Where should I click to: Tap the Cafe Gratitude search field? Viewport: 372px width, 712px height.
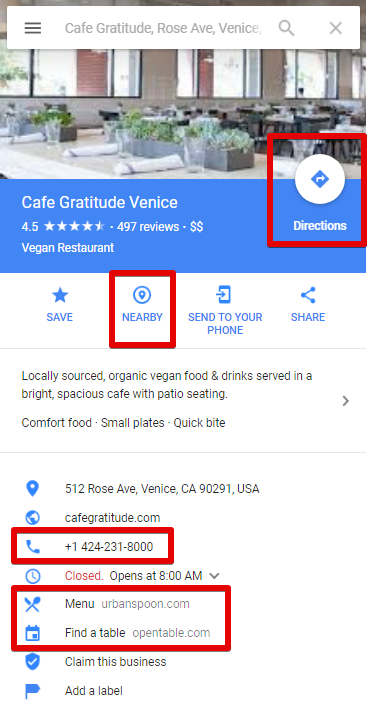click(163, 28)
